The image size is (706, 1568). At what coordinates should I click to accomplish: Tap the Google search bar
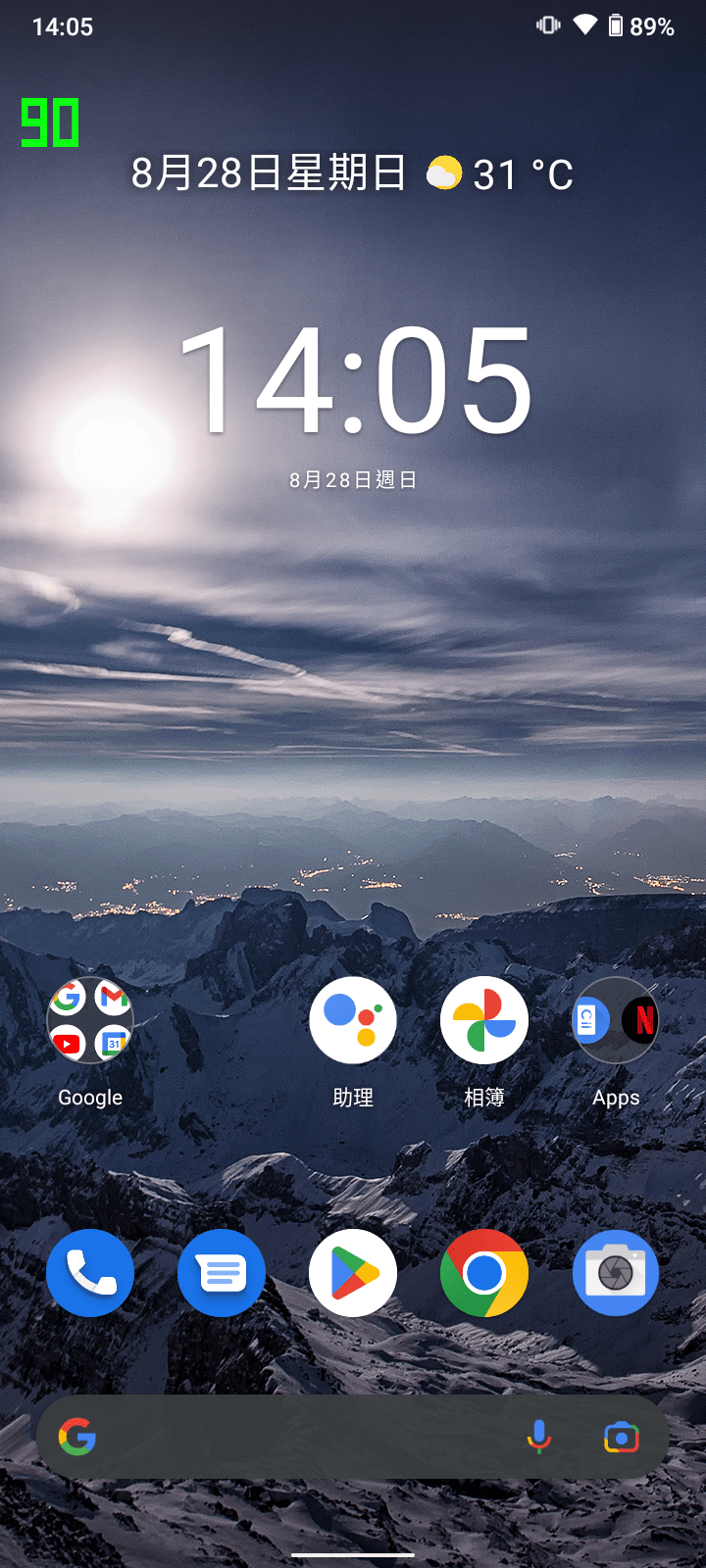[x=294, y=1438]
